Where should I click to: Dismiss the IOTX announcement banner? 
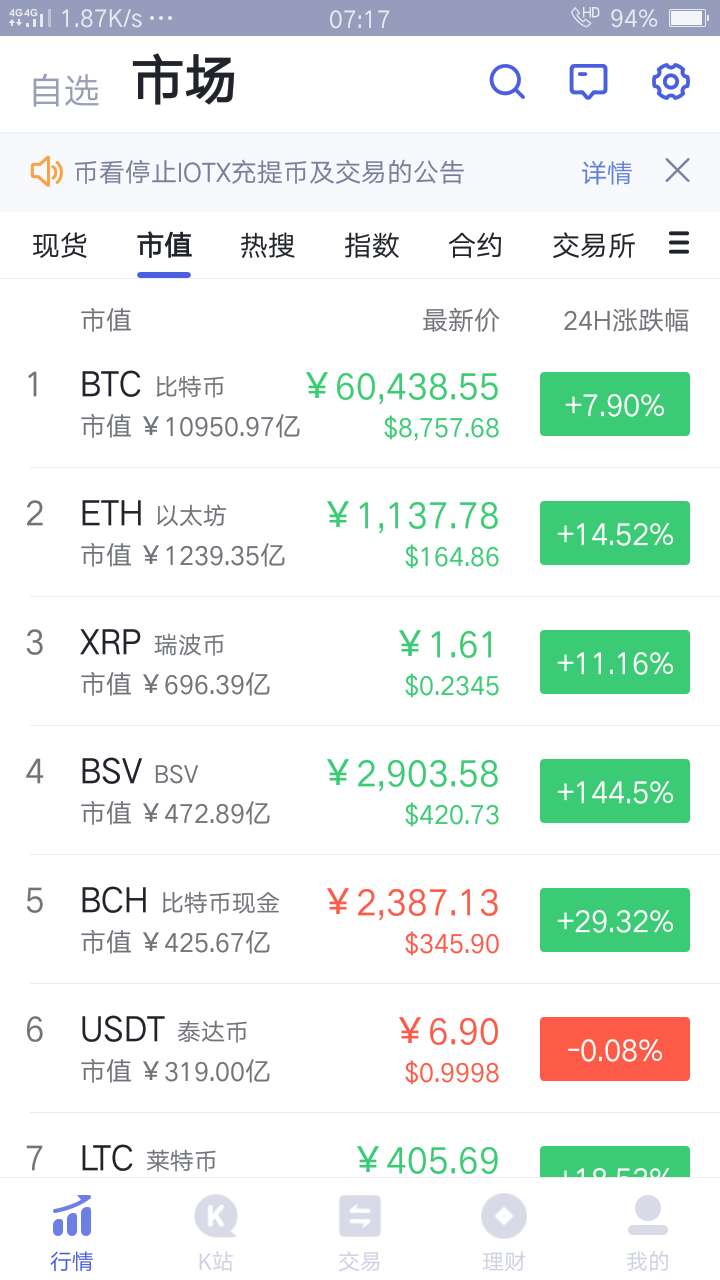[677, 171]
